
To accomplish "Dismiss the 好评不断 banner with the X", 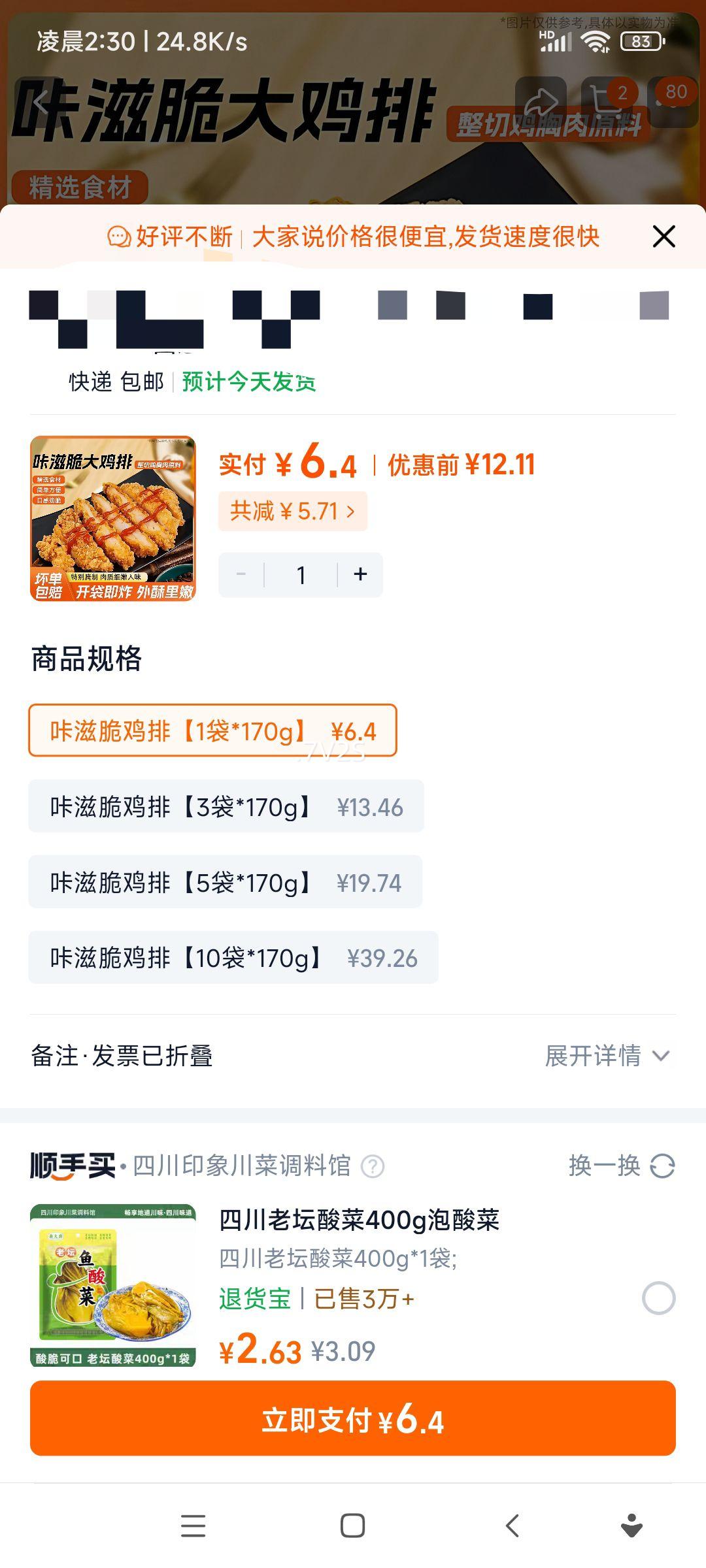I will [664, 237].
